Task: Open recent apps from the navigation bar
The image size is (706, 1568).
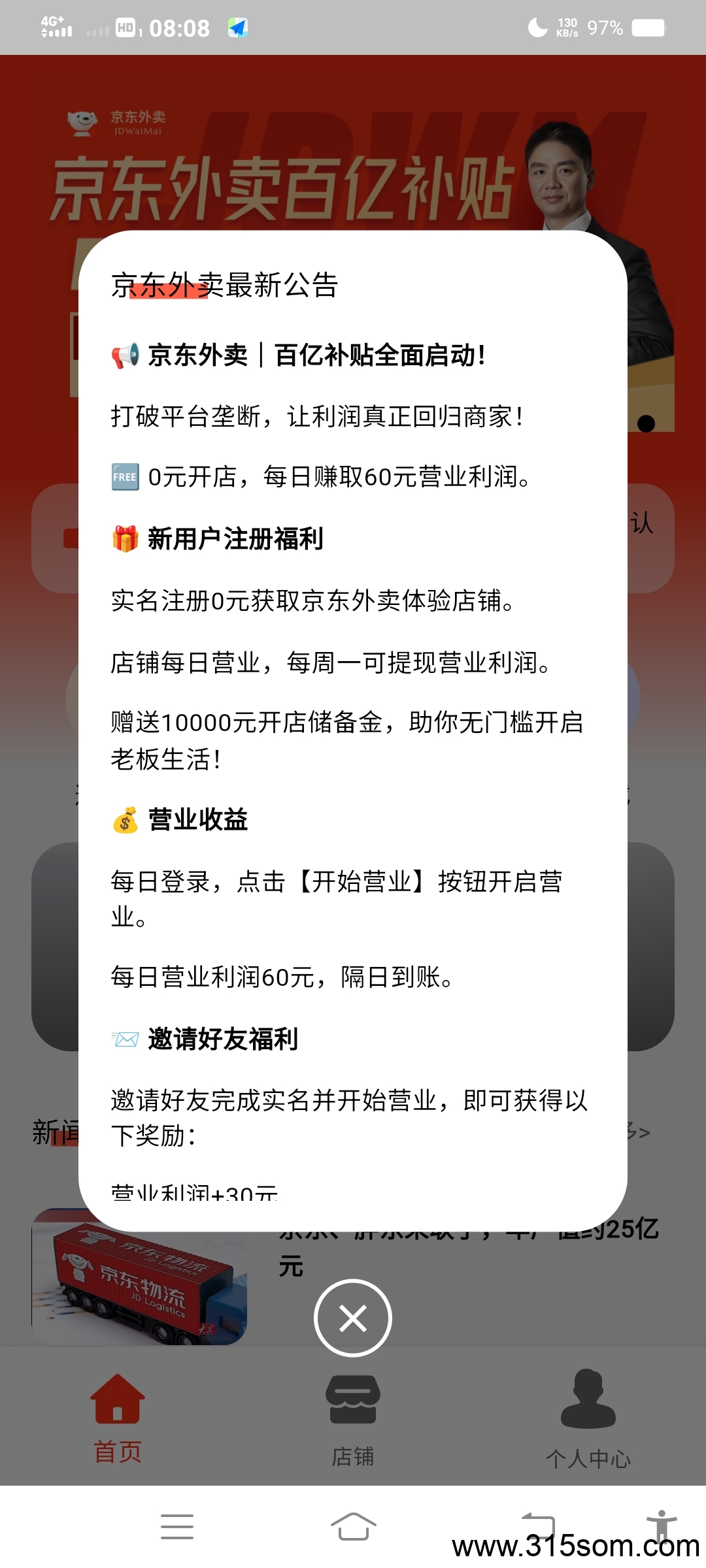Action: (177, 1527)
